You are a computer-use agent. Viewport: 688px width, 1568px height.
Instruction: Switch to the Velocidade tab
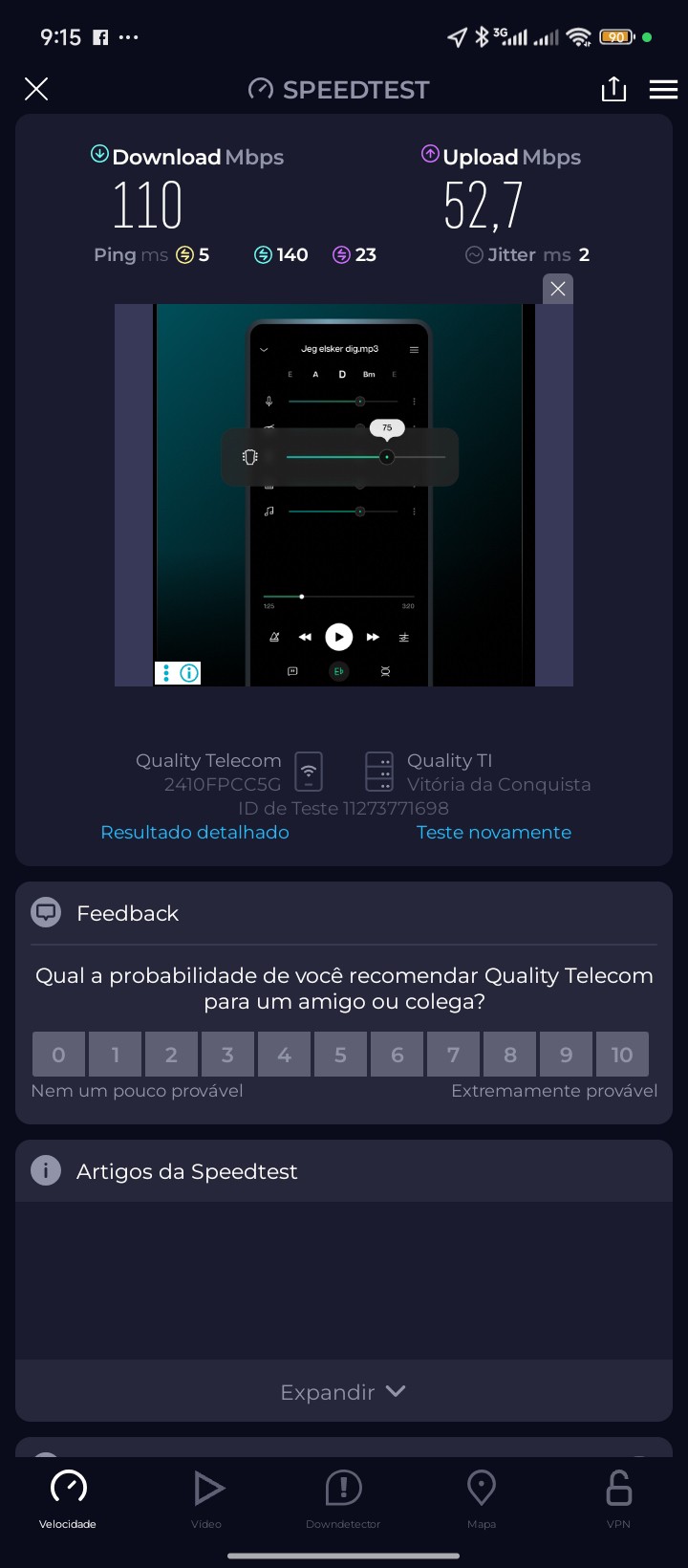tap(68, 1498)
